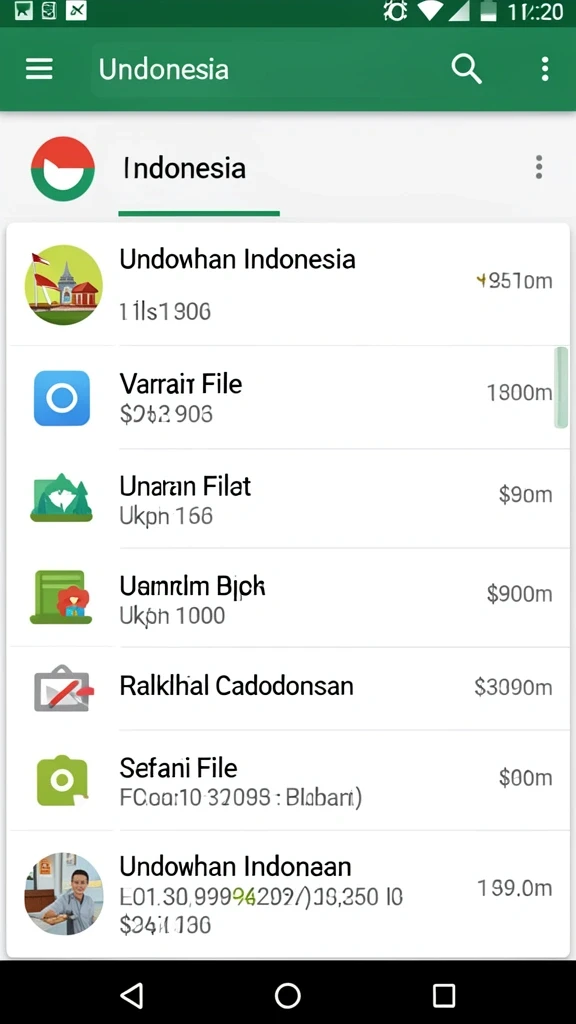Tap the search magnifier in app bar
This screenshot has height=1024, width=576.
tap(466, 69)
